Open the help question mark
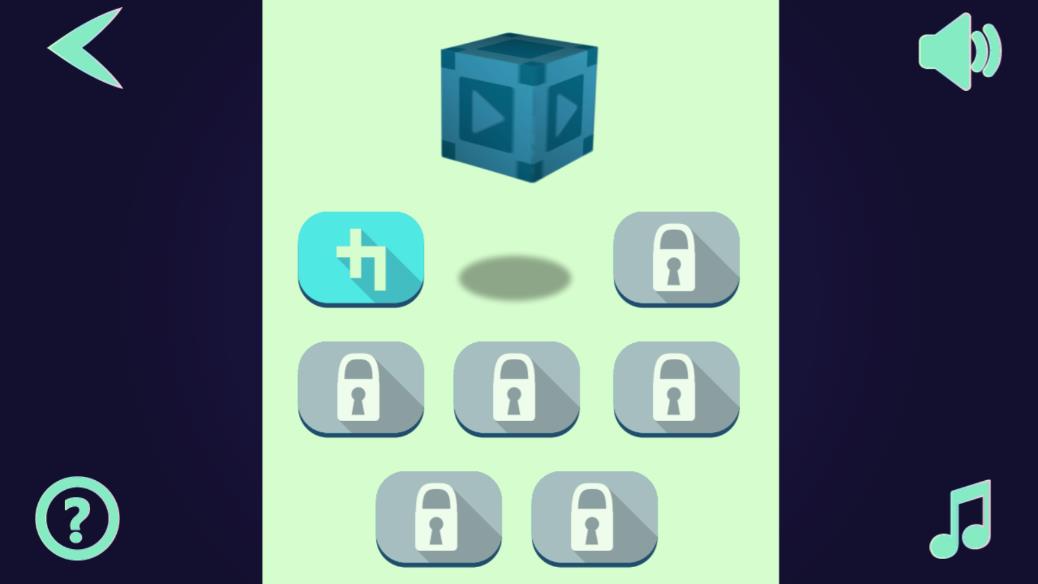This screenshot has width=1038, height=584. click(x=77, y=518)
